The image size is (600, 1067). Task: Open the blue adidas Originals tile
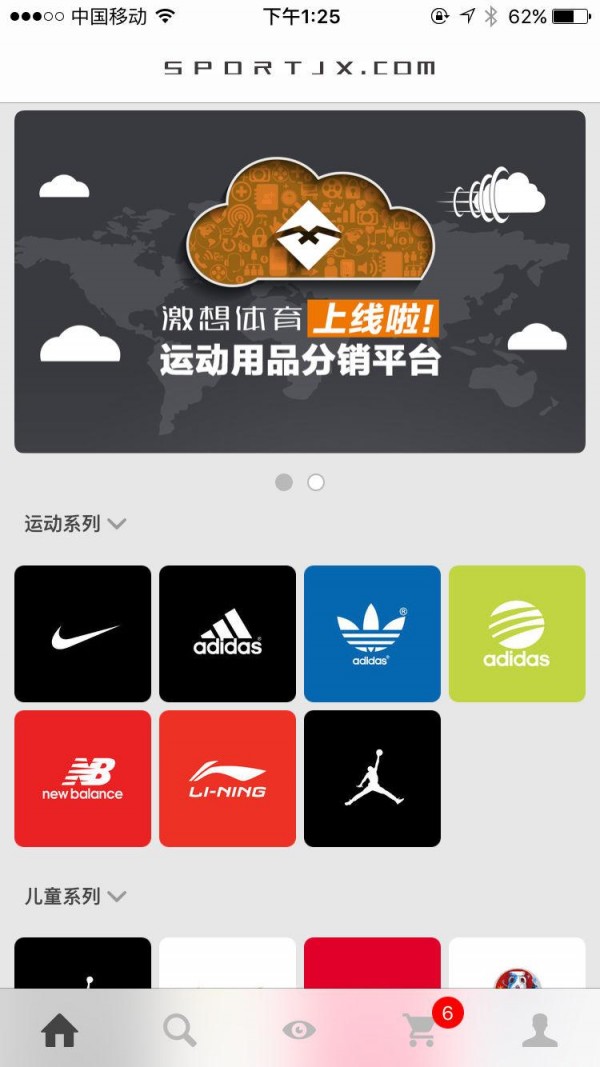[x=372, y=634]
